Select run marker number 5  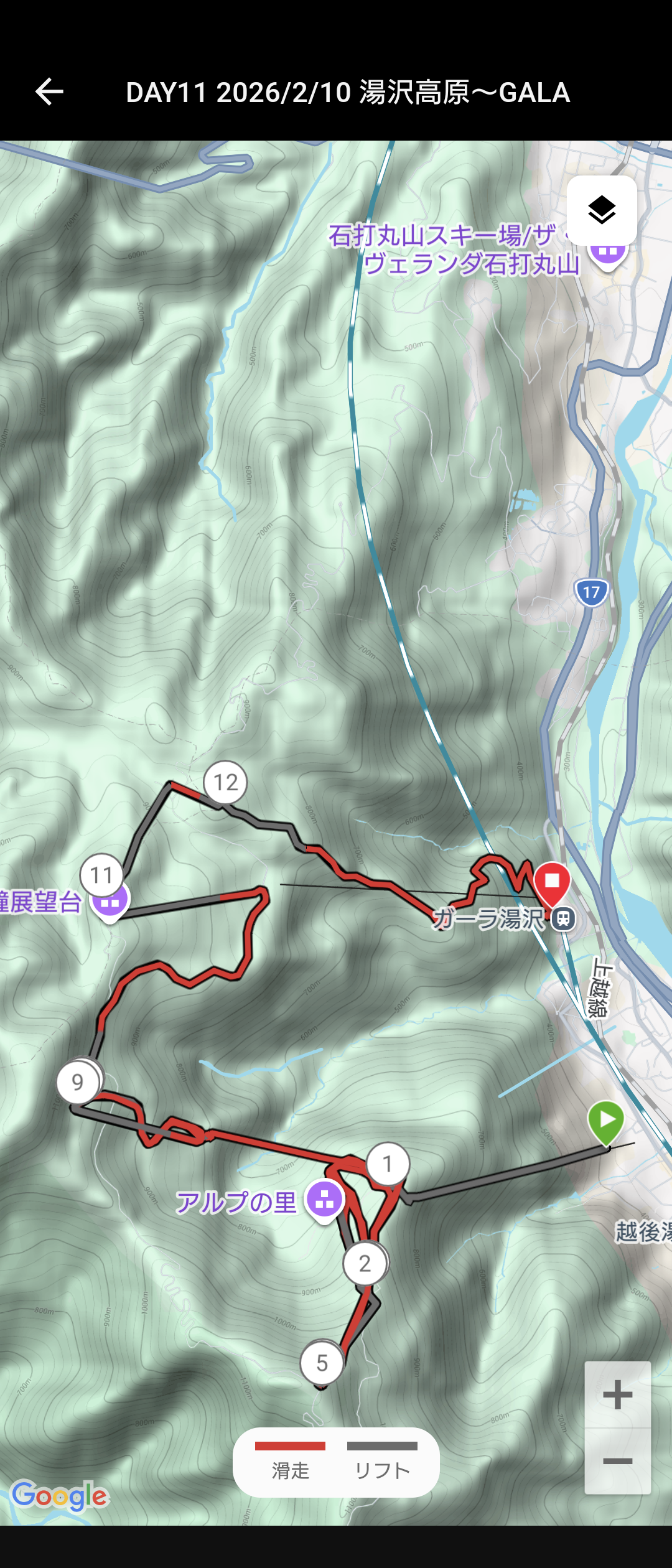click(322, 1363)
